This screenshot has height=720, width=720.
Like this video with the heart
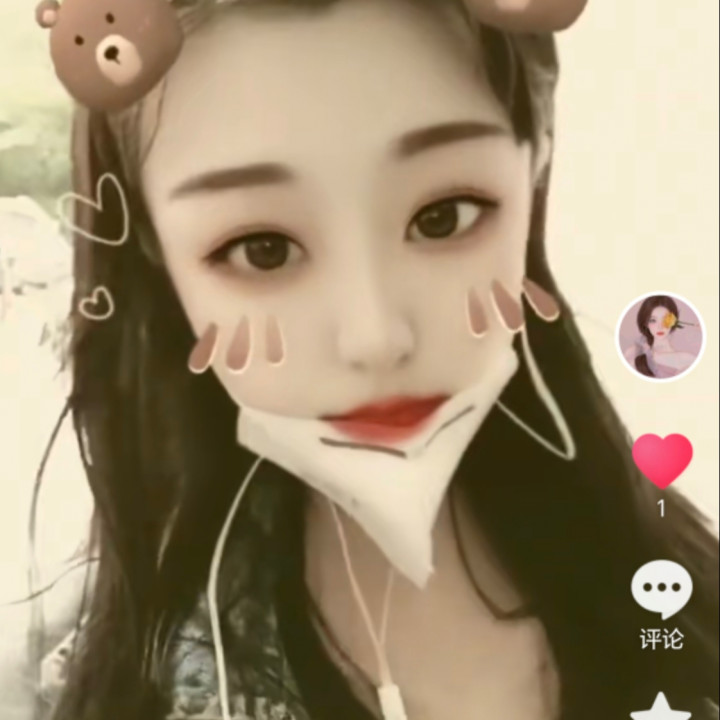(661, 461)
